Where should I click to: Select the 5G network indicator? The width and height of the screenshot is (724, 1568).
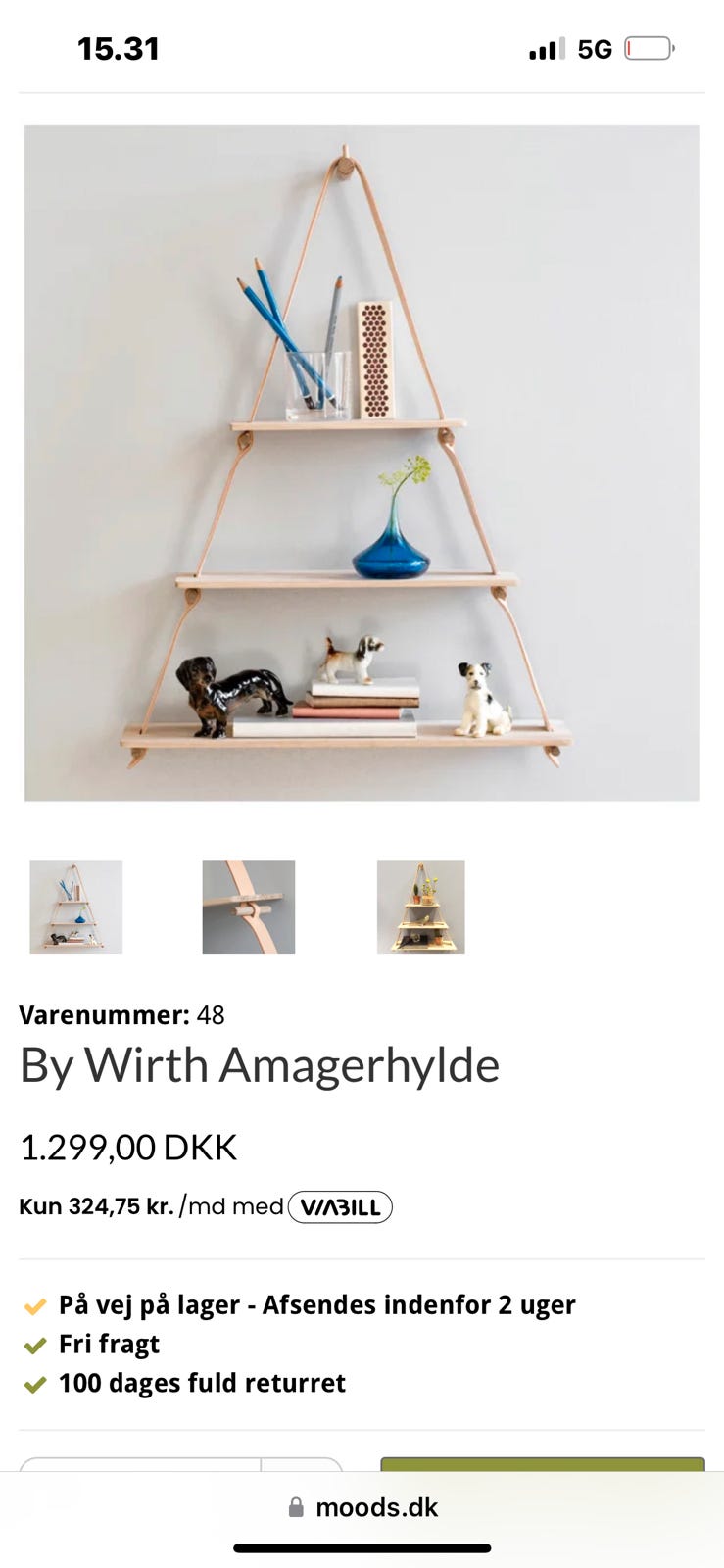click(594, 47)
